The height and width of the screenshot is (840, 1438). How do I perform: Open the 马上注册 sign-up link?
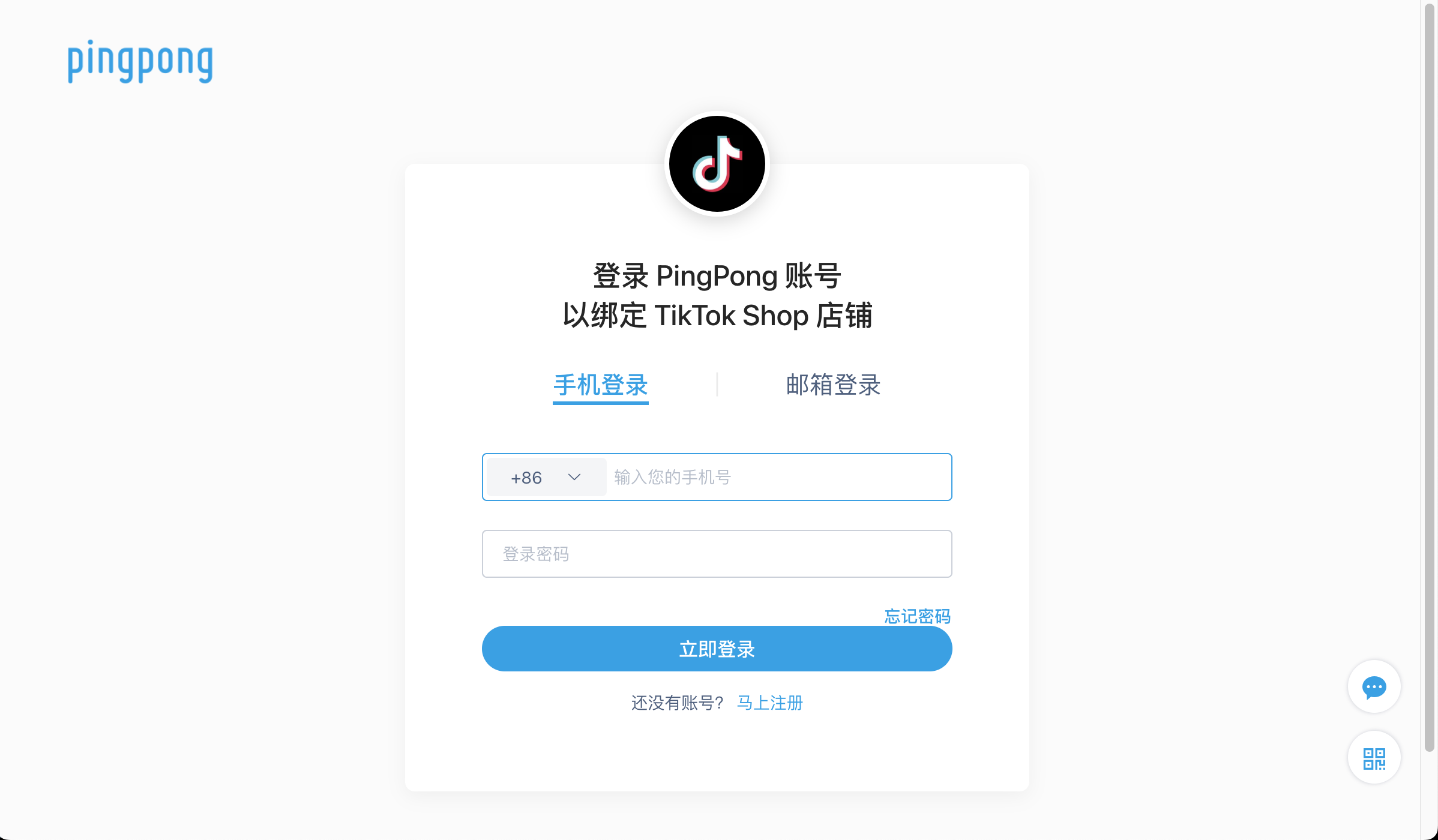769,703
